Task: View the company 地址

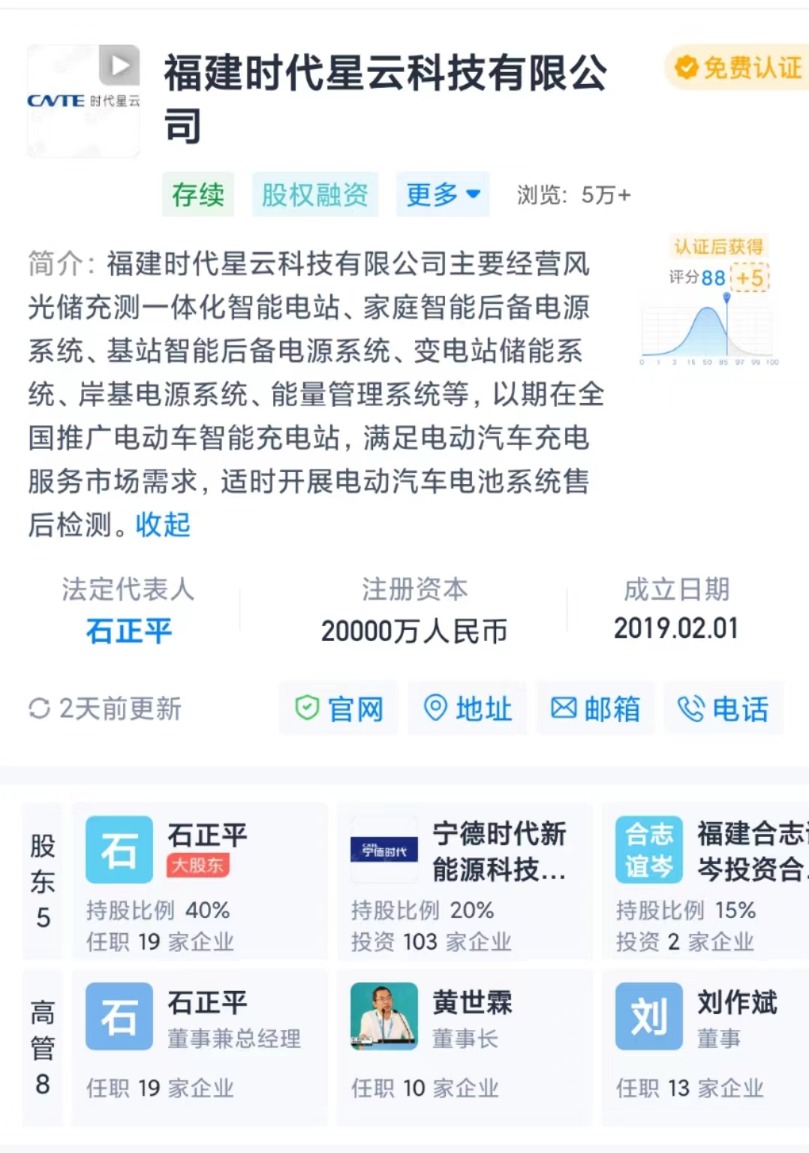Action: point(468,709)
